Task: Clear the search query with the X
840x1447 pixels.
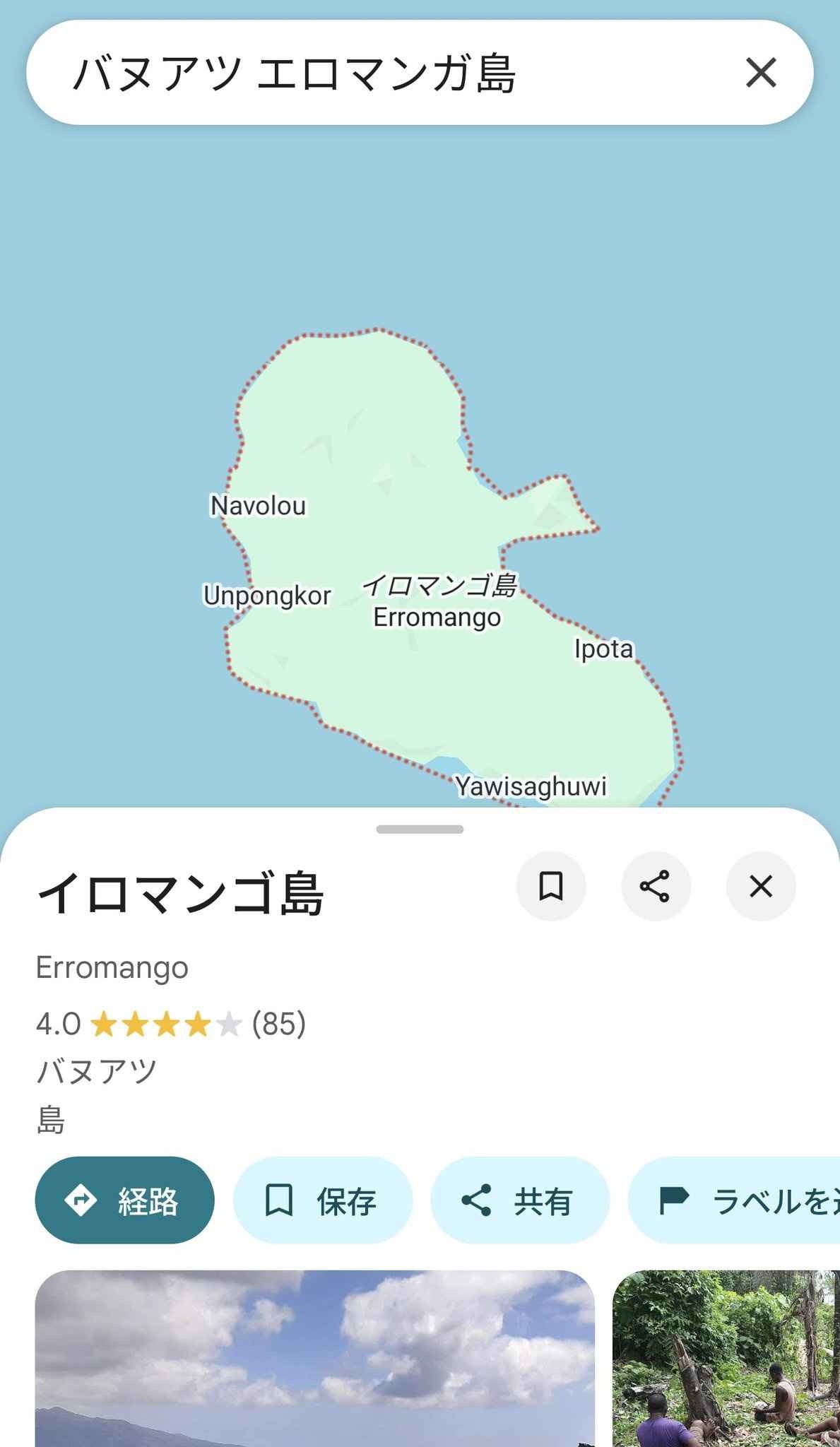Action: pyautogui.click(x=760, y=73)
